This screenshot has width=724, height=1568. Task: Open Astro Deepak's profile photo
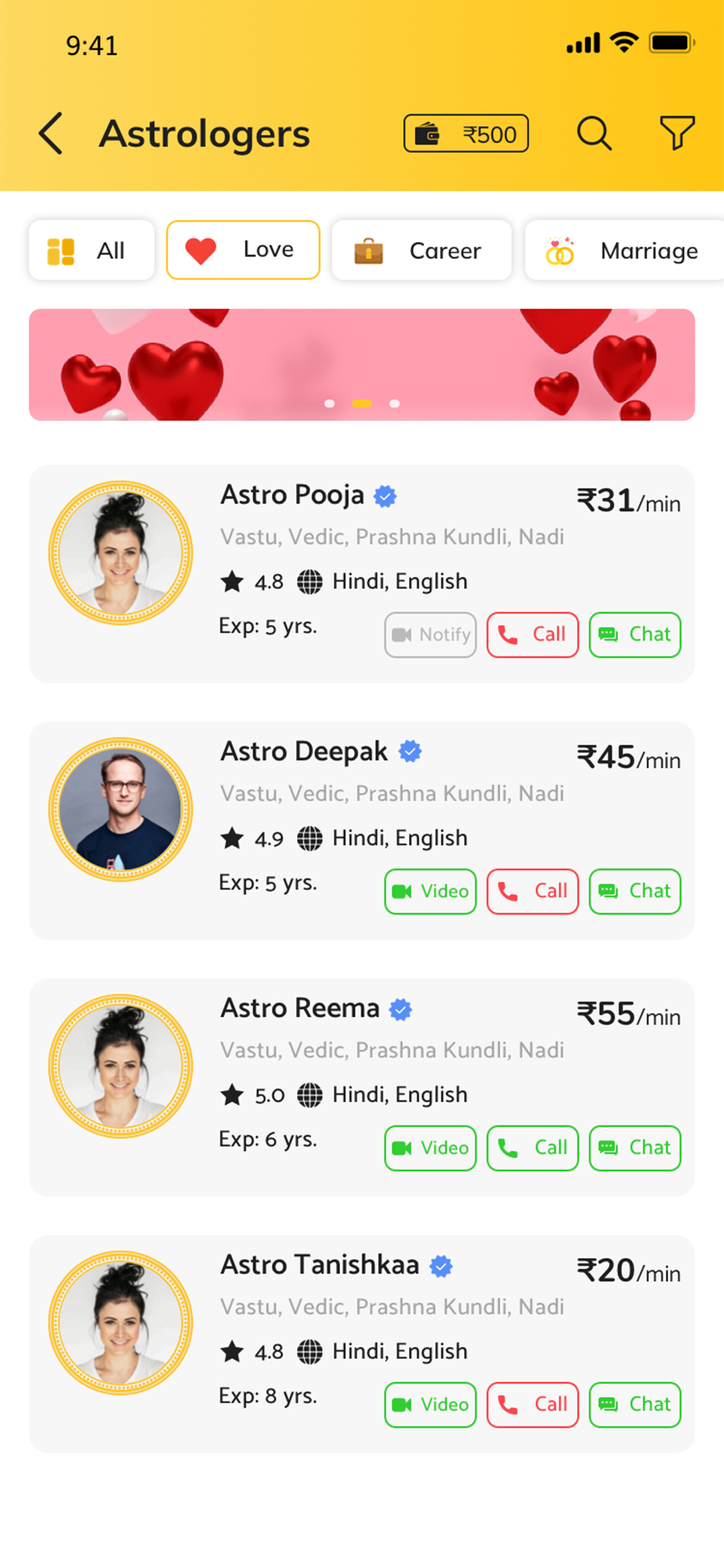pyautogui.click(x=121, y=809)
